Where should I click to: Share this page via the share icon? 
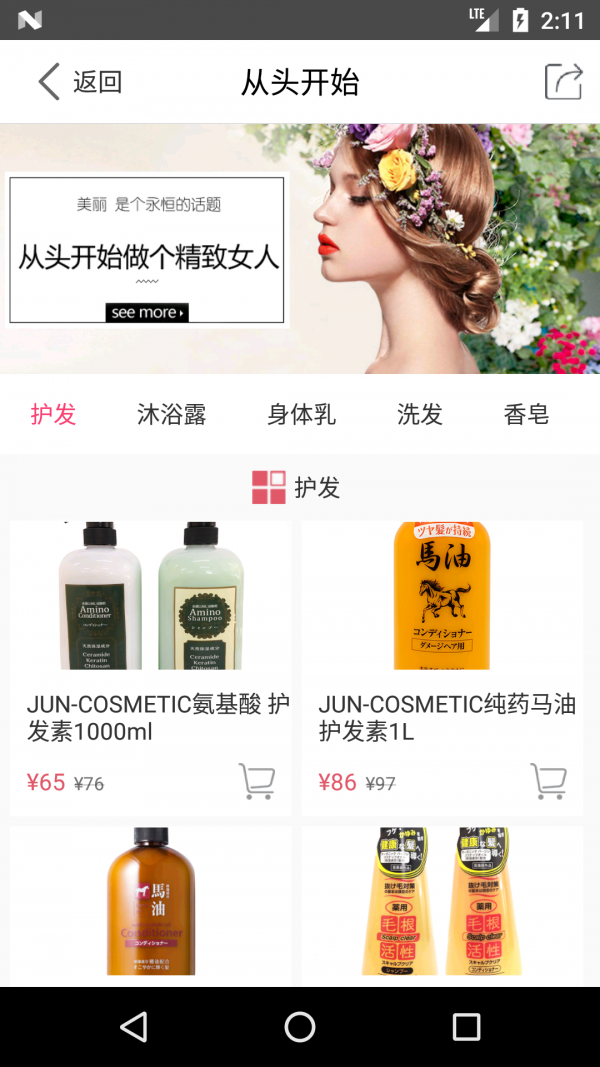pos(563,82)
